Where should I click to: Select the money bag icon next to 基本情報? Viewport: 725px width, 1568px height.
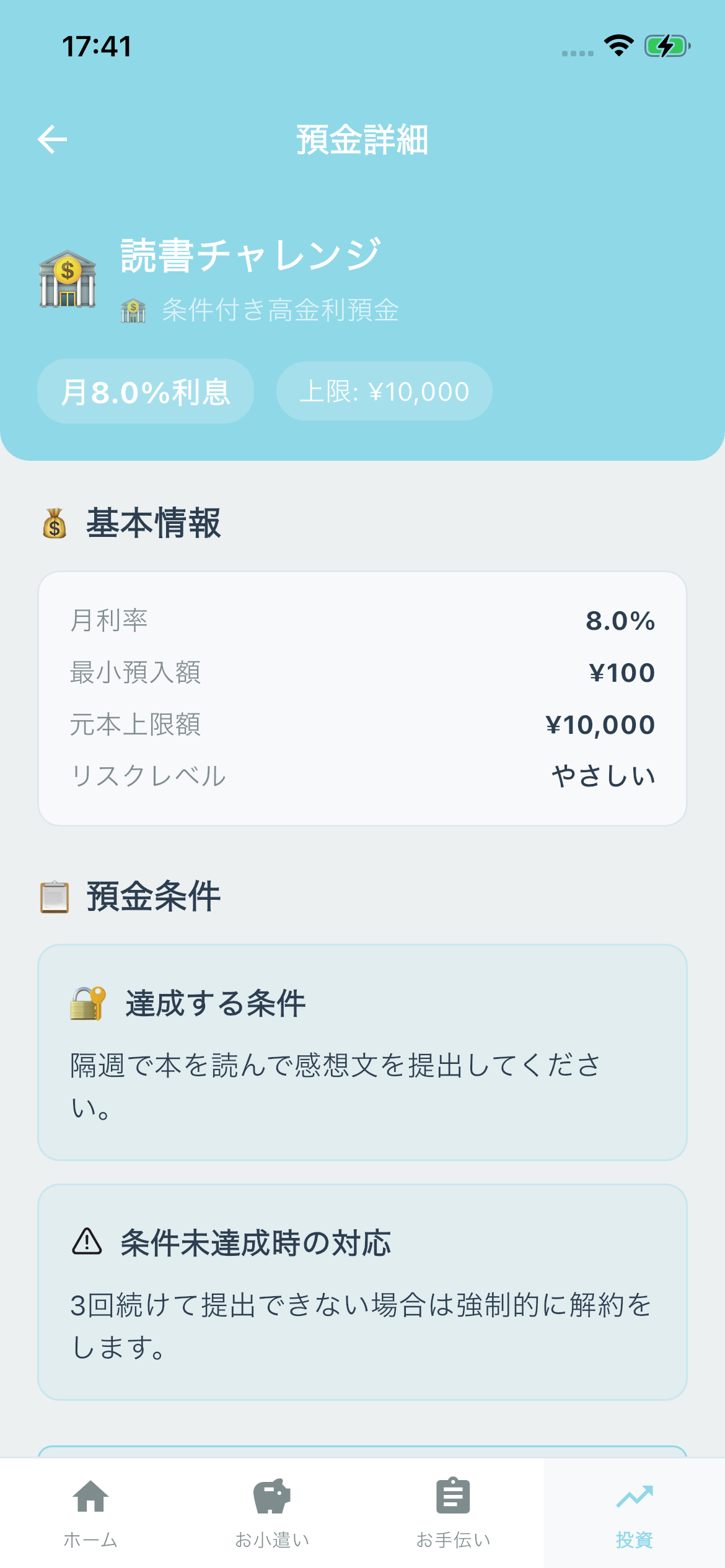(55, 524)
